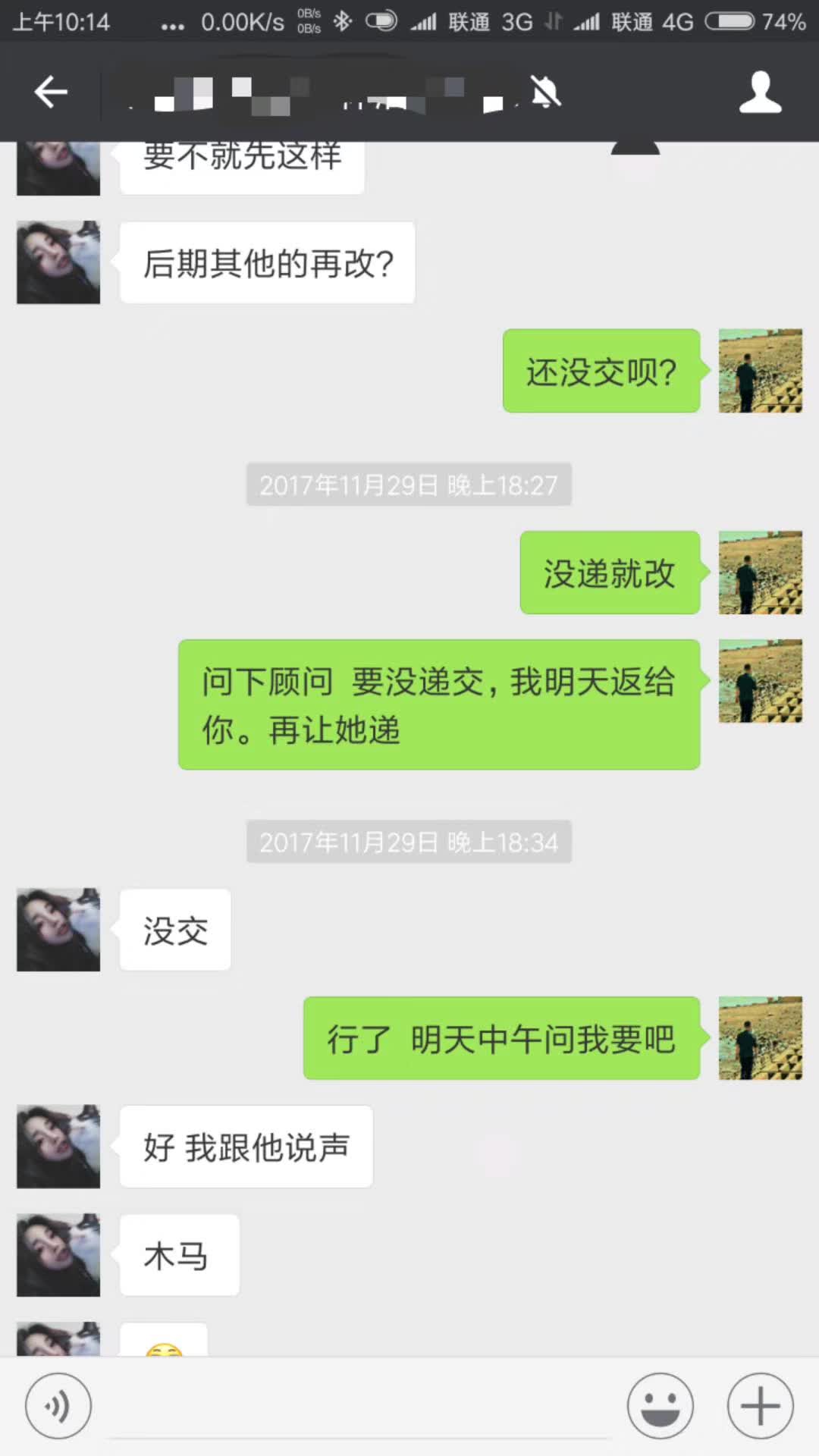Screen dimensions: 819x1456
Task: Open chat info via the person icon
Action: click(760, 93)
